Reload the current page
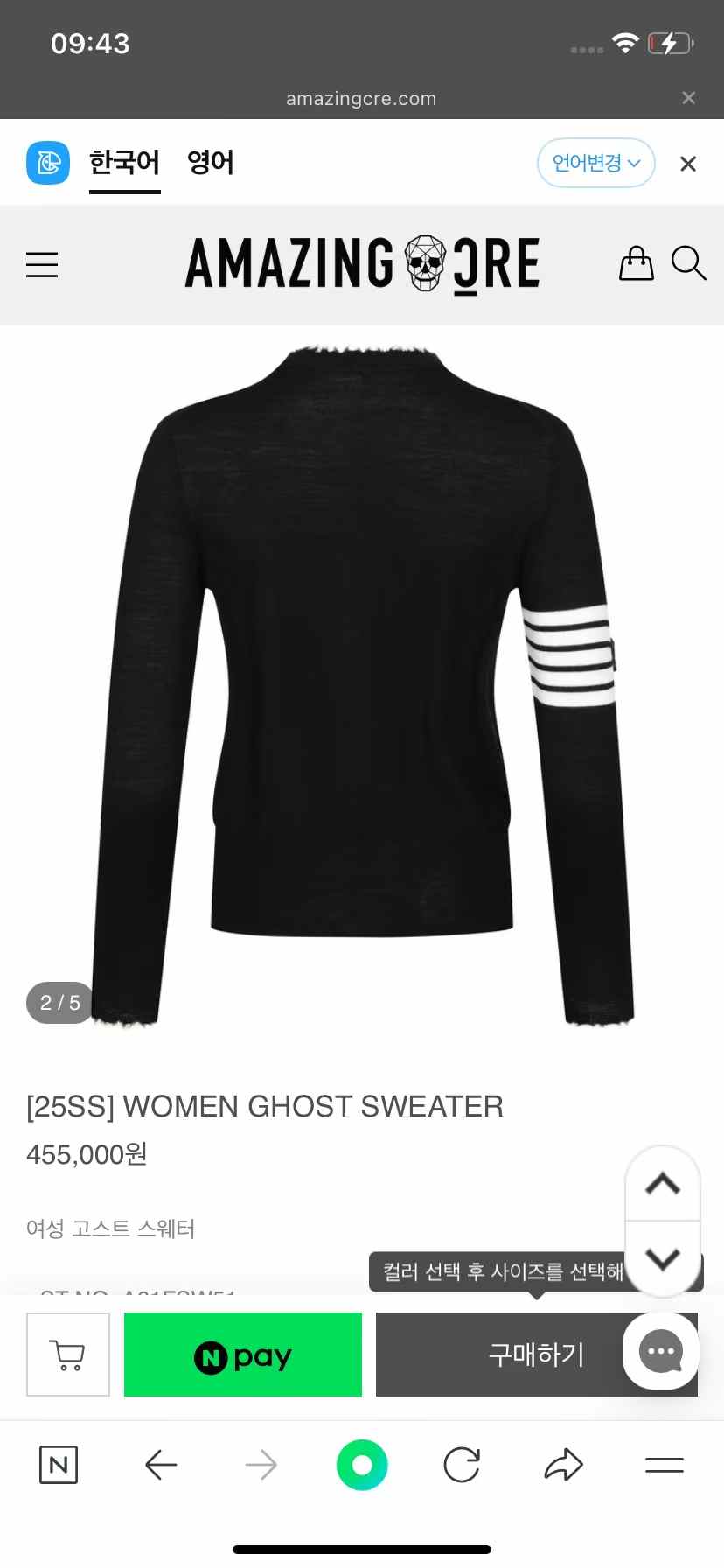The height and width of the screenshot is (1568, 724). pos(462,1465)
